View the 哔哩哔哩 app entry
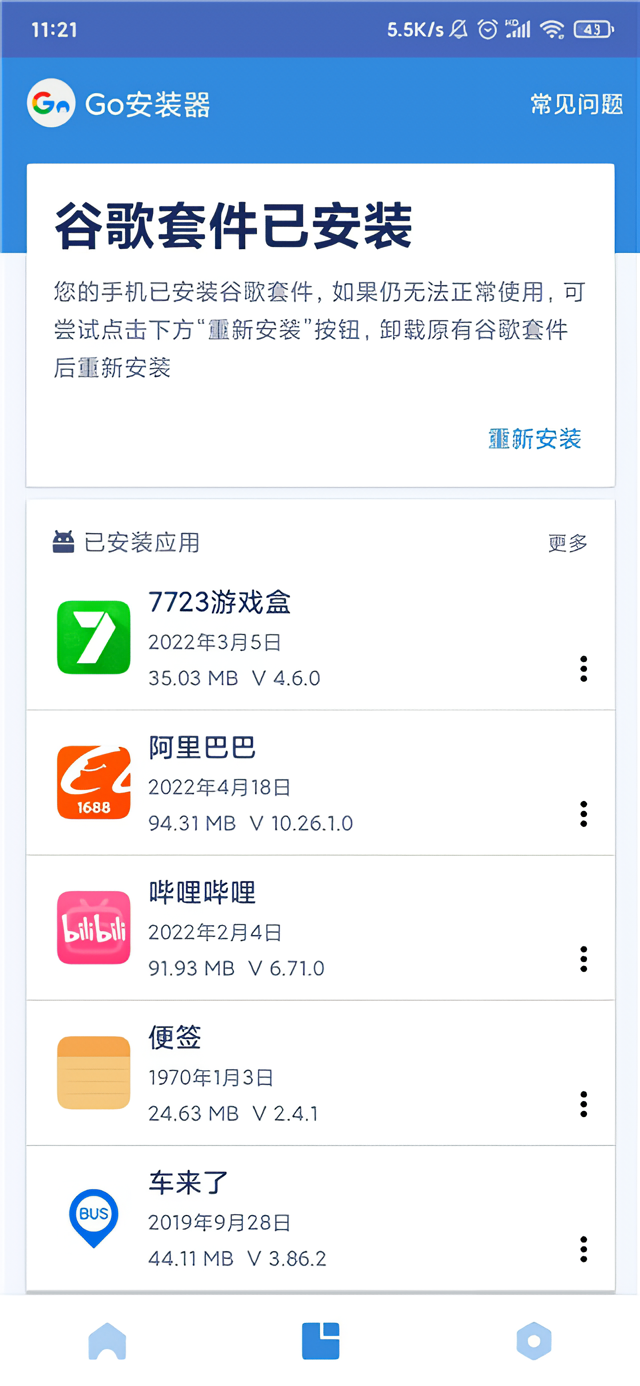Image resolution: width=640 pixels, height=1386 pixels. [300, 928]
